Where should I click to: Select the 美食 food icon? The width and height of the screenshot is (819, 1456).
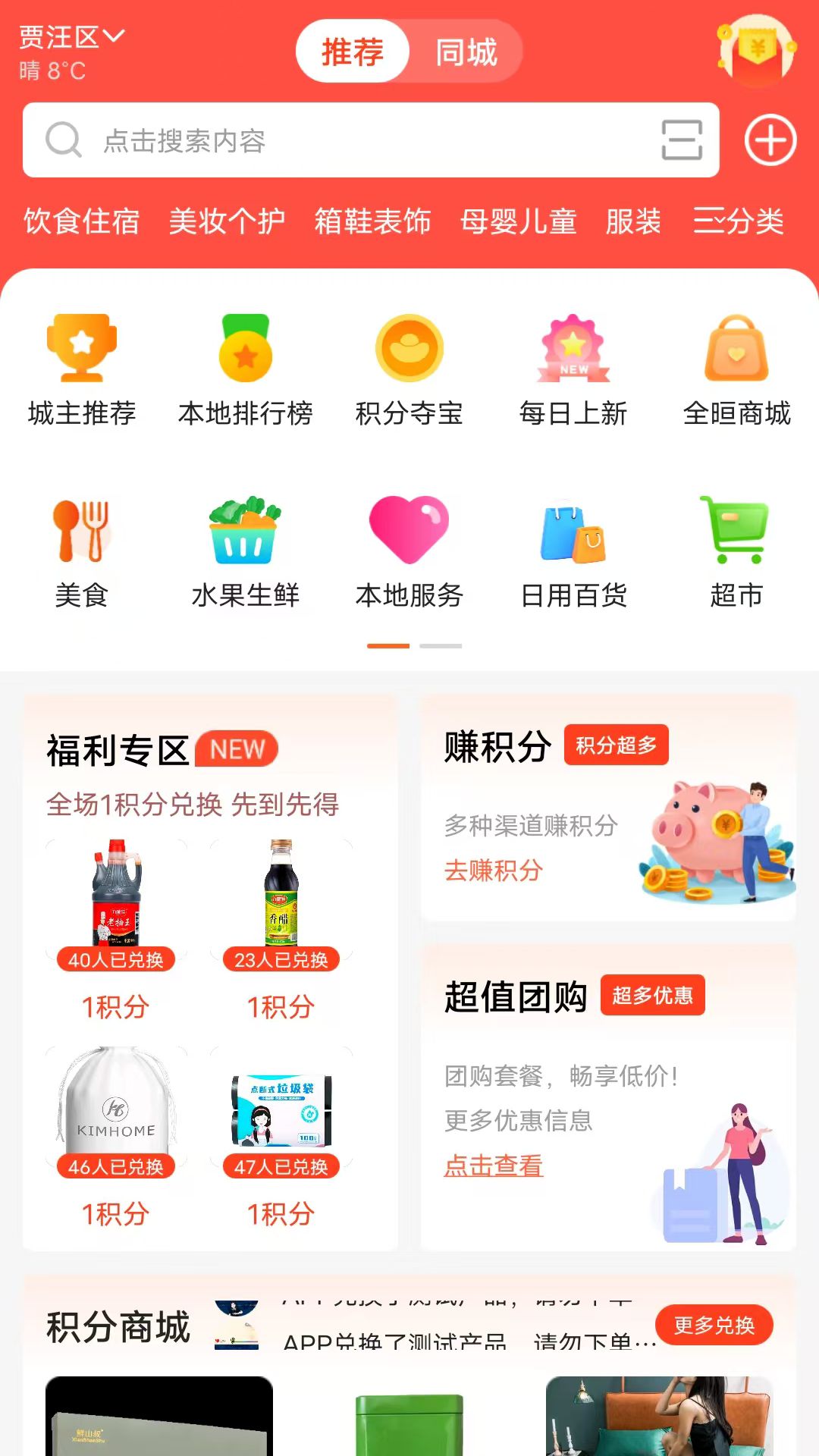point(83,531)
